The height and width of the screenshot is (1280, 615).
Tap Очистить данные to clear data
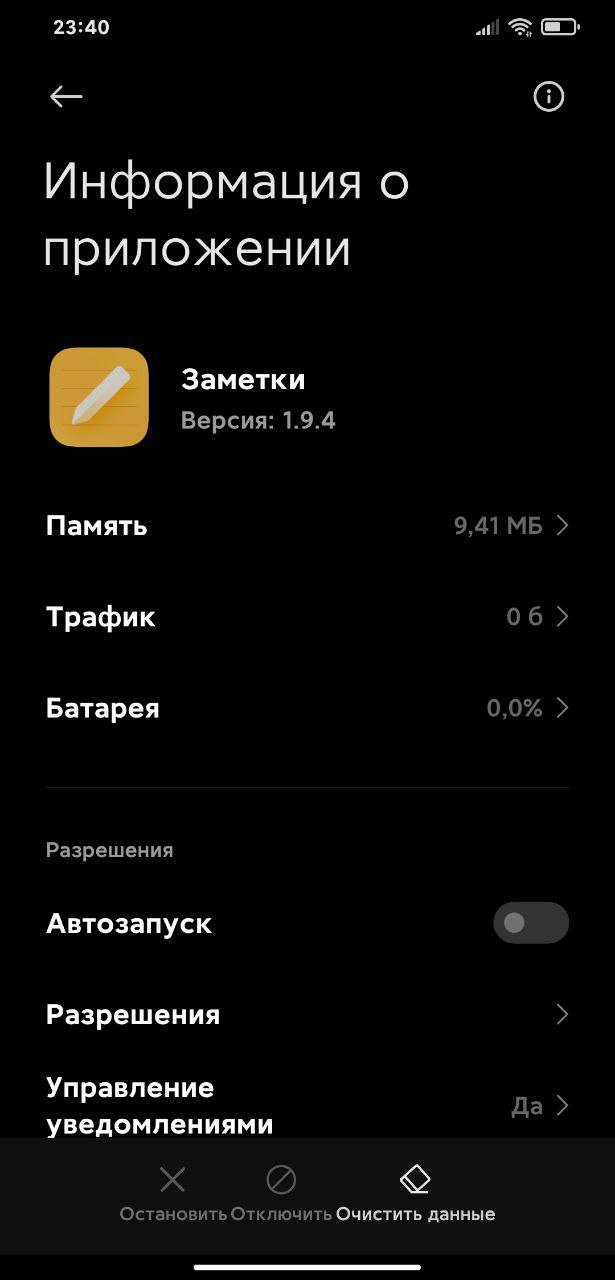415,1195
